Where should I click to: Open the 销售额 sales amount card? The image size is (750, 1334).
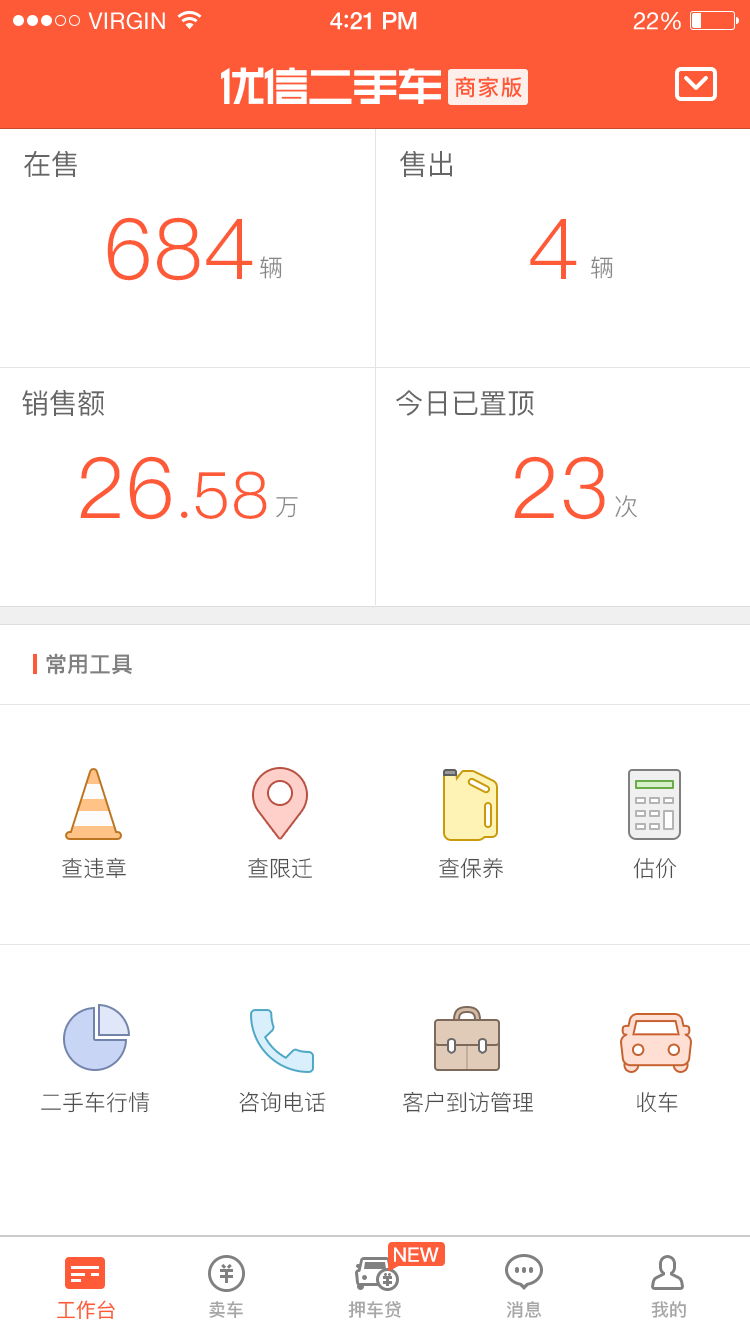(x=187, y=487)
